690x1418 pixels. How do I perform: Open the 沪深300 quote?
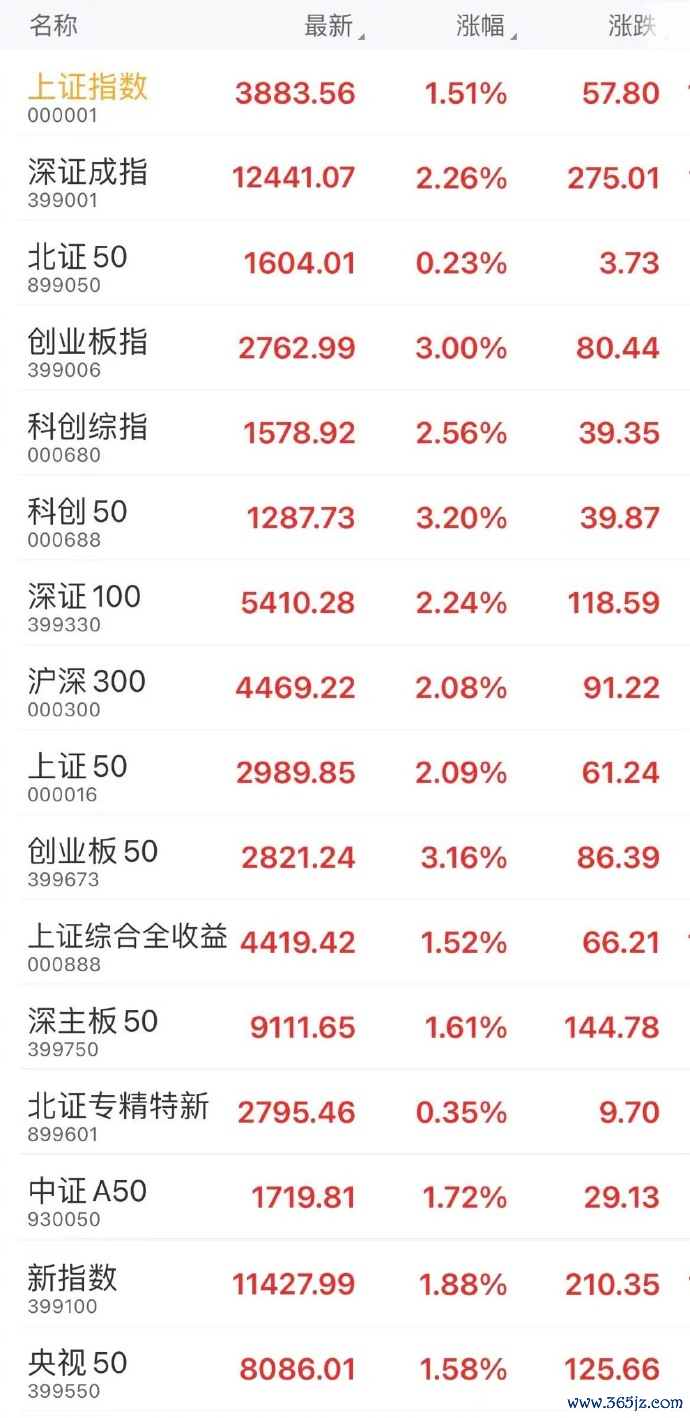(x=345, y=689)
